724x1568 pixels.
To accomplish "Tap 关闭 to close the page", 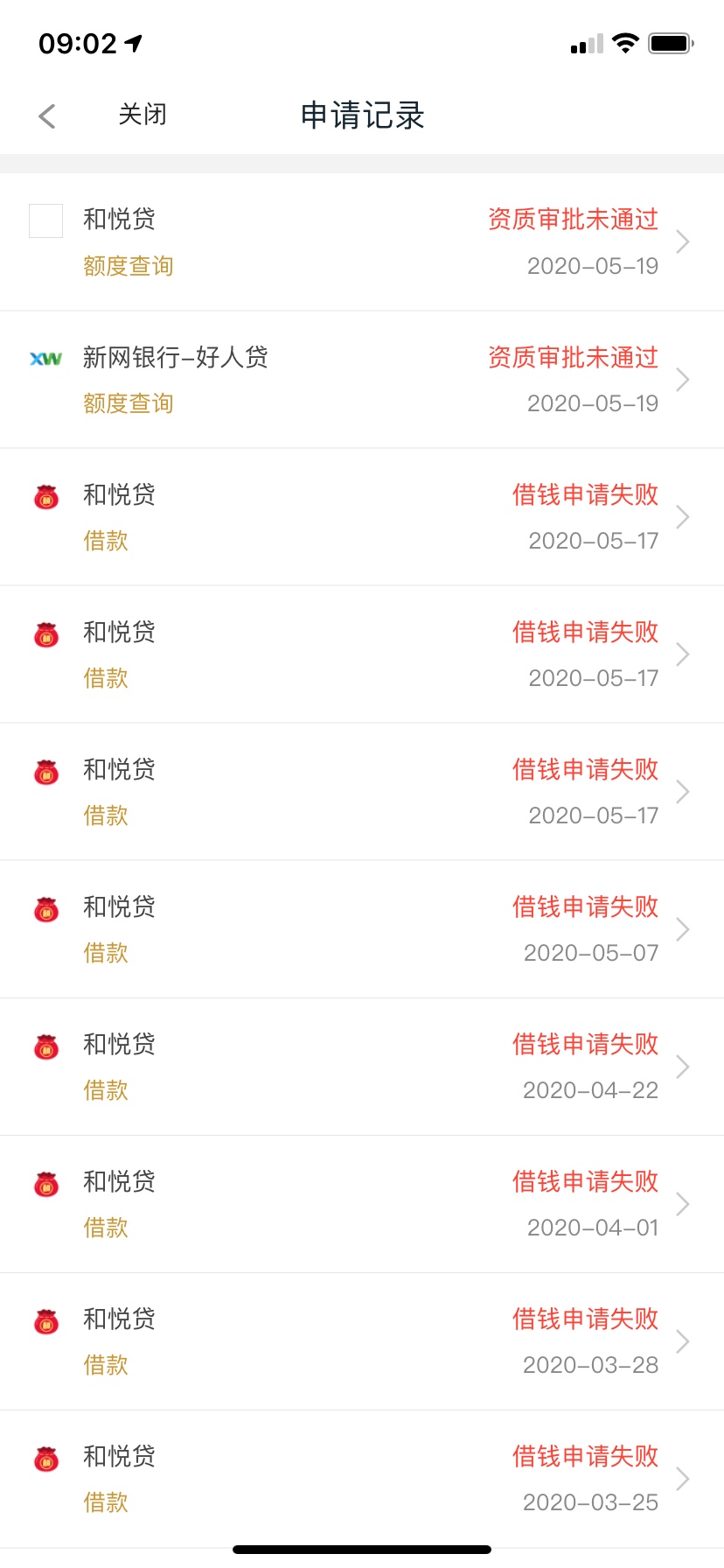I will [x=143, y=115].
